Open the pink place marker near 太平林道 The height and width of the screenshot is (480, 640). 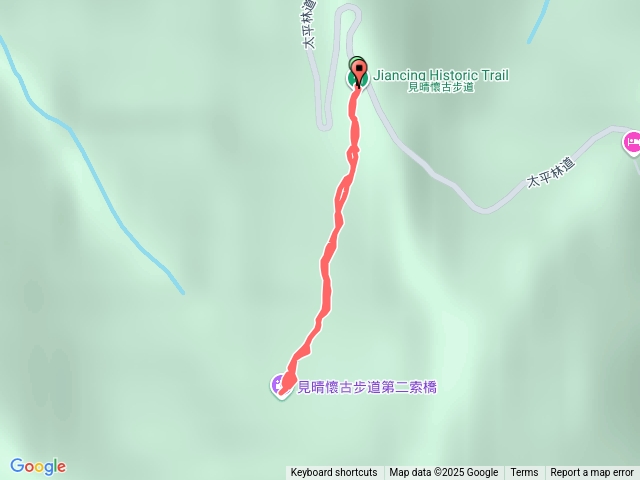tap(632, 144)
